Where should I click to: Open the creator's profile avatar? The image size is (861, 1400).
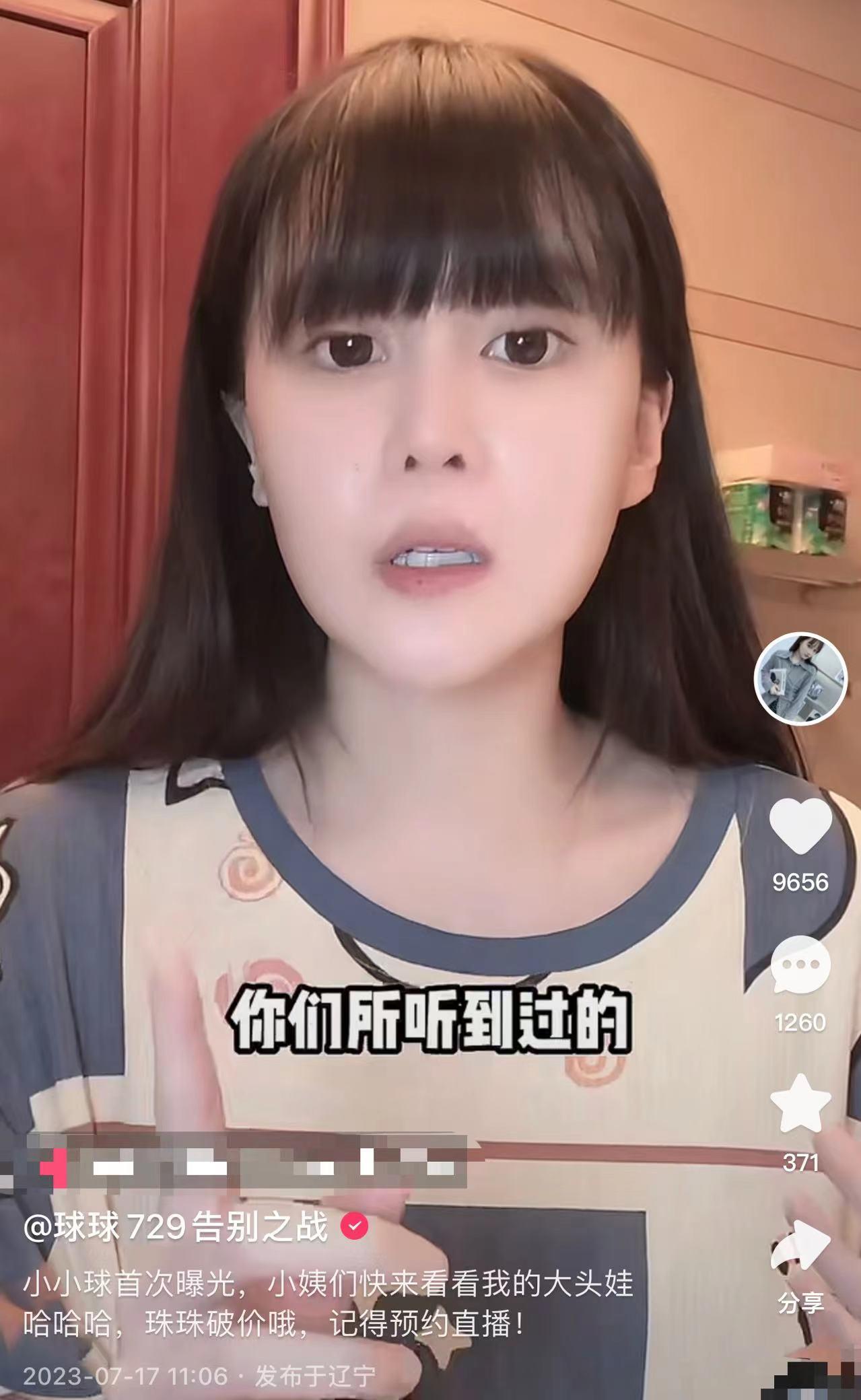(x=800, y=678)
